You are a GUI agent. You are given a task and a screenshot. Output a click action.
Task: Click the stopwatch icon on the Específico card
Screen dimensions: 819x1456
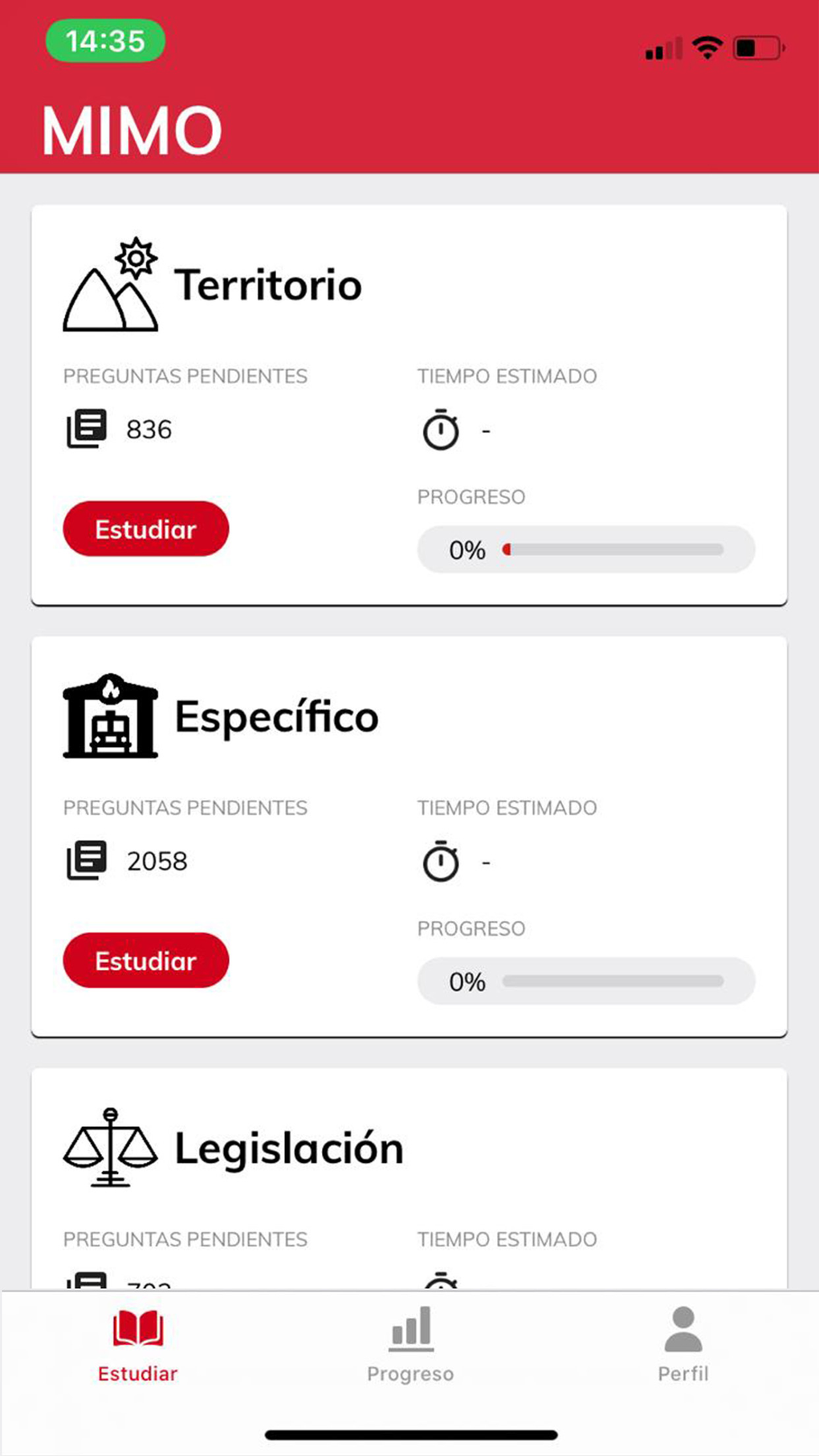point(439,863)
